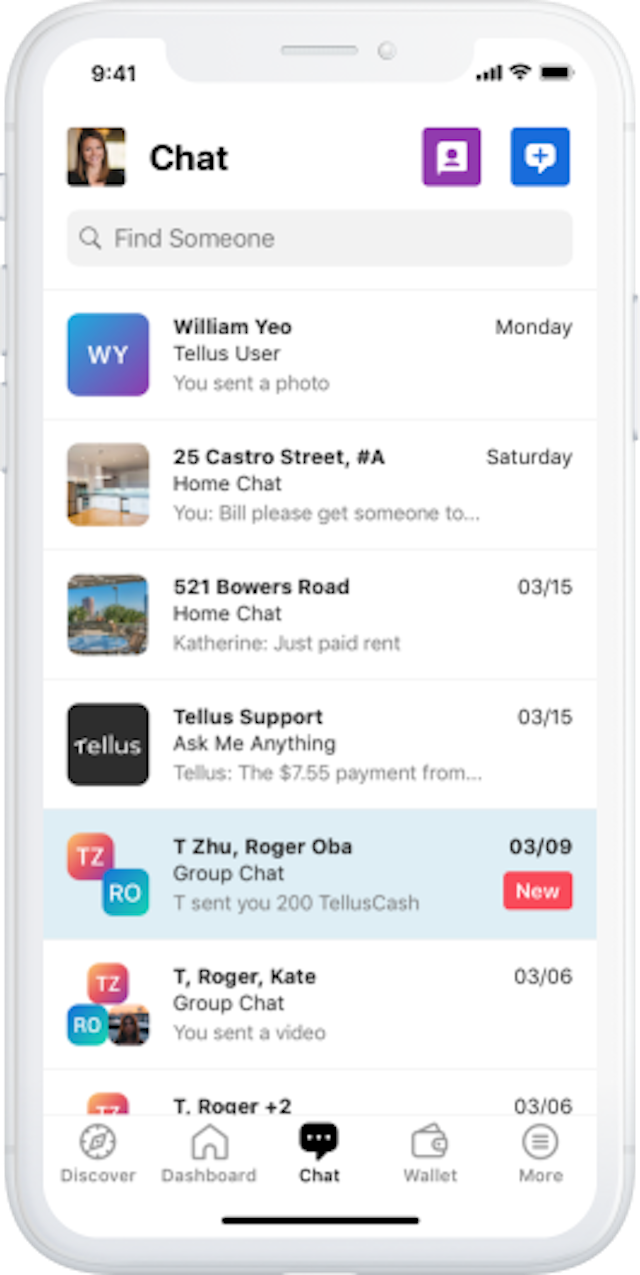Open your profile photo
Image resolution: width=640 pixels, height=1275 pixels.
(x=96, y=157)
